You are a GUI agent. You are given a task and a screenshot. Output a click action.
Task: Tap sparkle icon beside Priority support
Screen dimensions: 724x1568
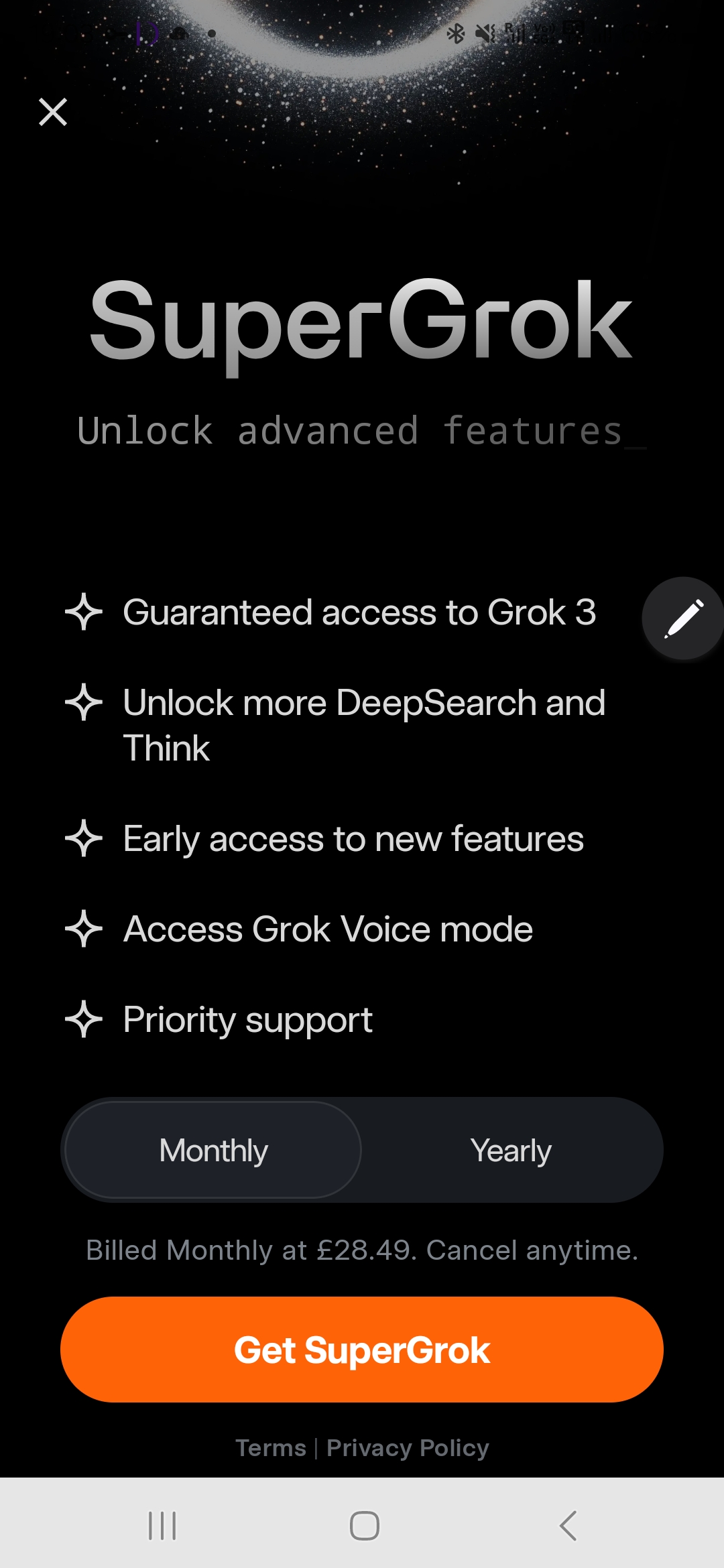click(83, 1020)
